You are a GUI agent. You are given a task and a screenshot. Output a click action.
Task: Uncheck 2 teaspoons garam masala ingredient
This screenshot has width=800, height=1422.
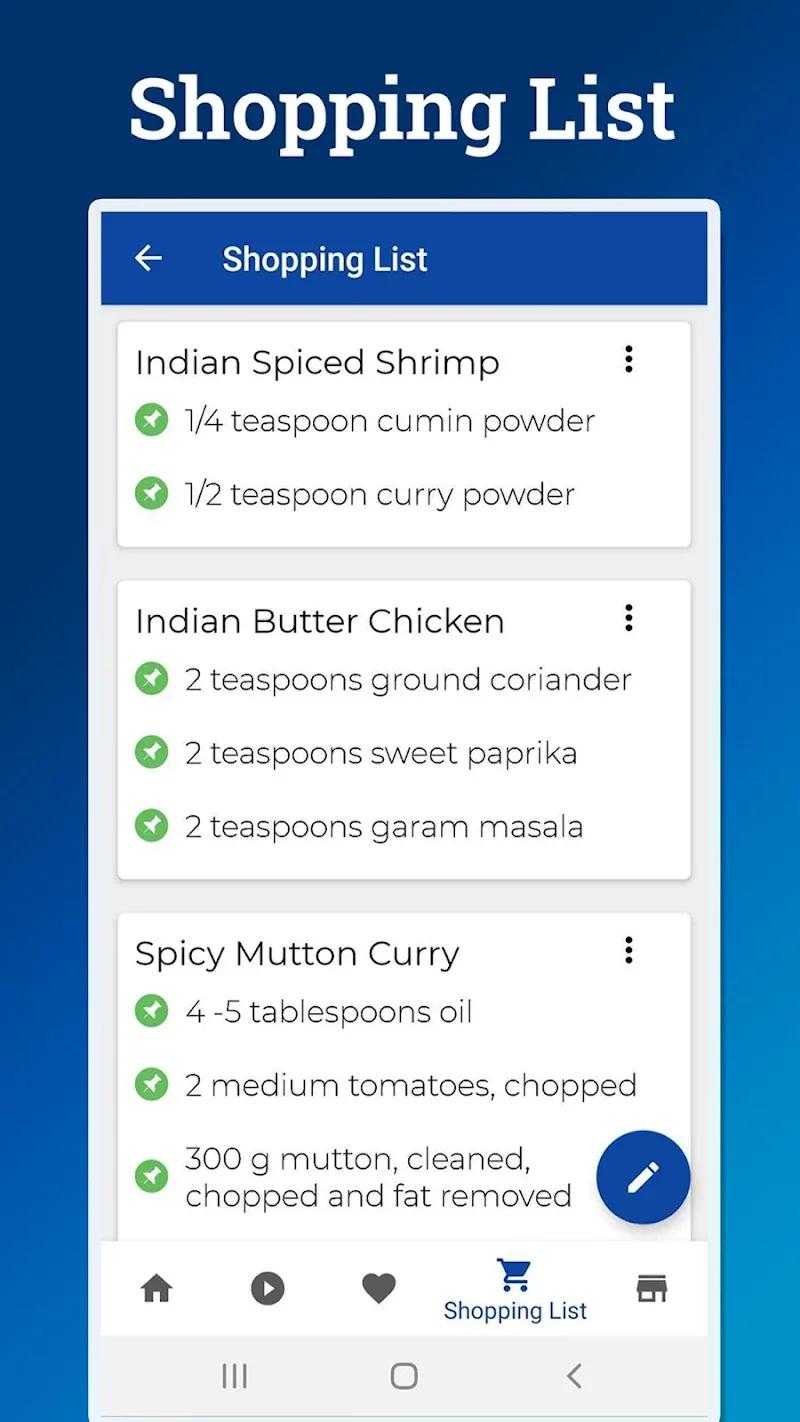click(151, 825)
